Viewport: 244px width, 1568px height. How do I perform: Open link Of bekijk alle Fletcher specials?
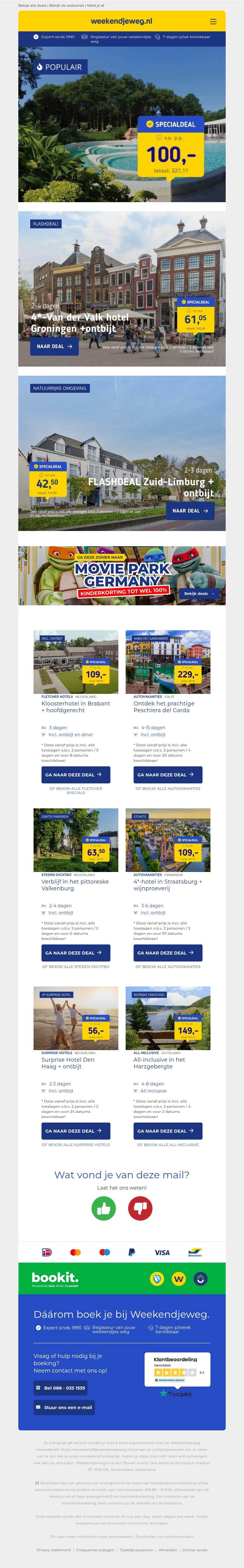coord(76,790)
